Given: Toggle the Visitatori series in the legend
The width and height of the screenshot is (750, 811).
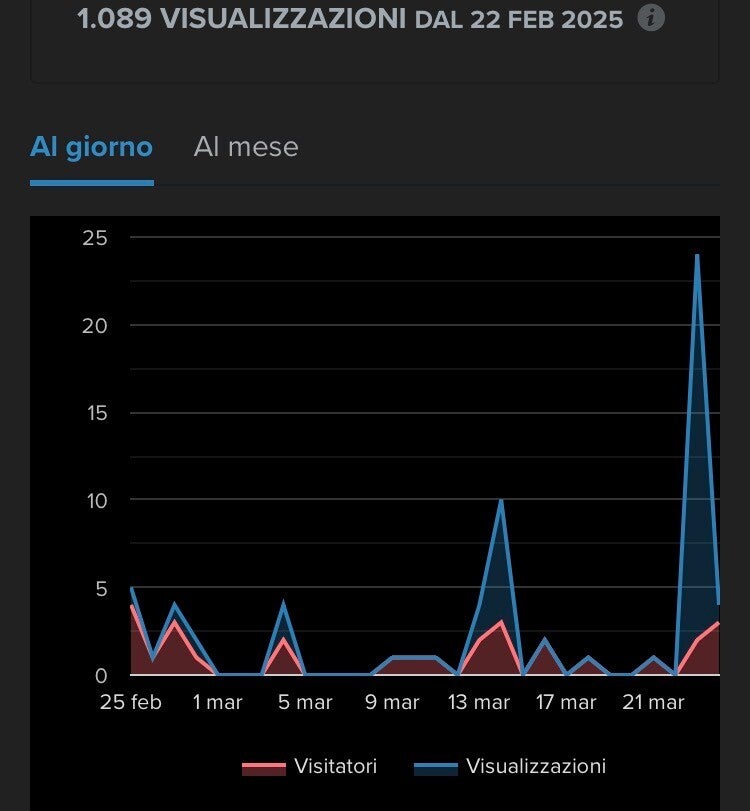Looking at the screenshot, I should pos(311,767).
